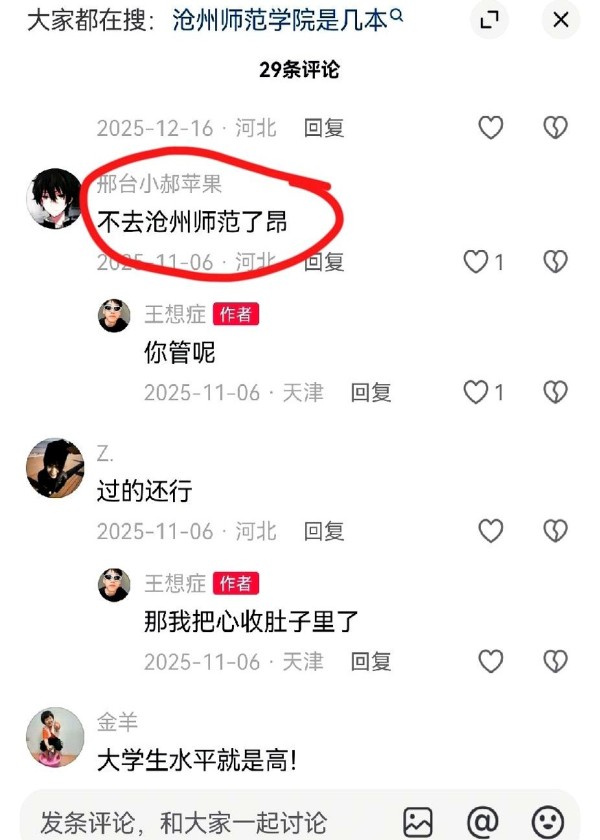Reply to the 2025-12-16 河北 comment
The image size is (600, 840).
(324, 127)
